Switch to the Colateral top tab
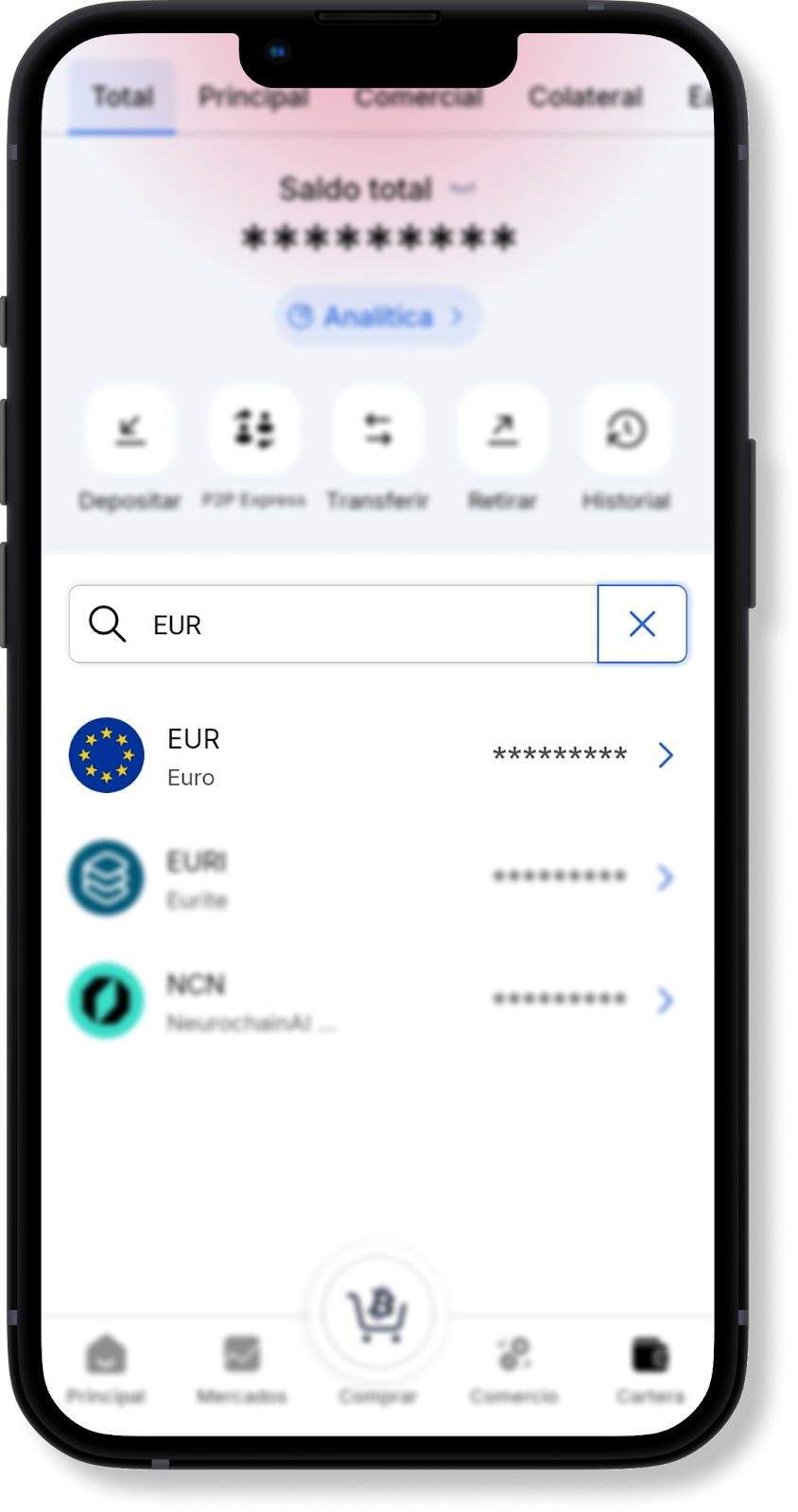 (585, 96)
